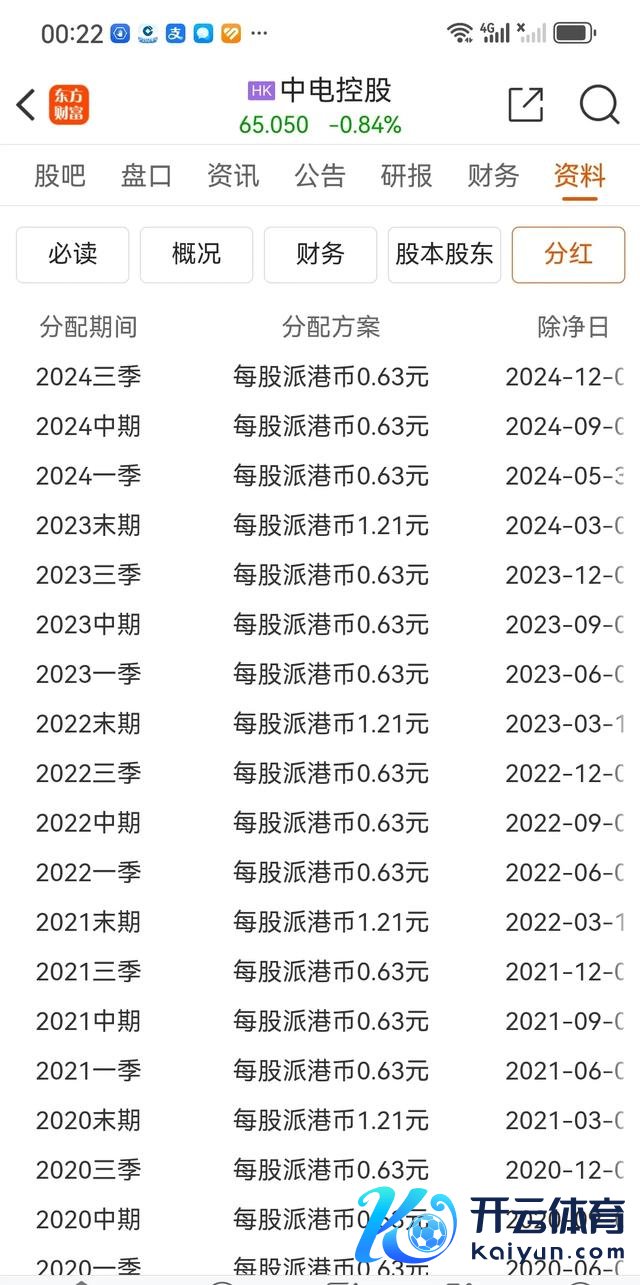This screenshot has width=640, height=1285.
Task: Select the 财务 chip below the tabs
Action: (320, 254)
